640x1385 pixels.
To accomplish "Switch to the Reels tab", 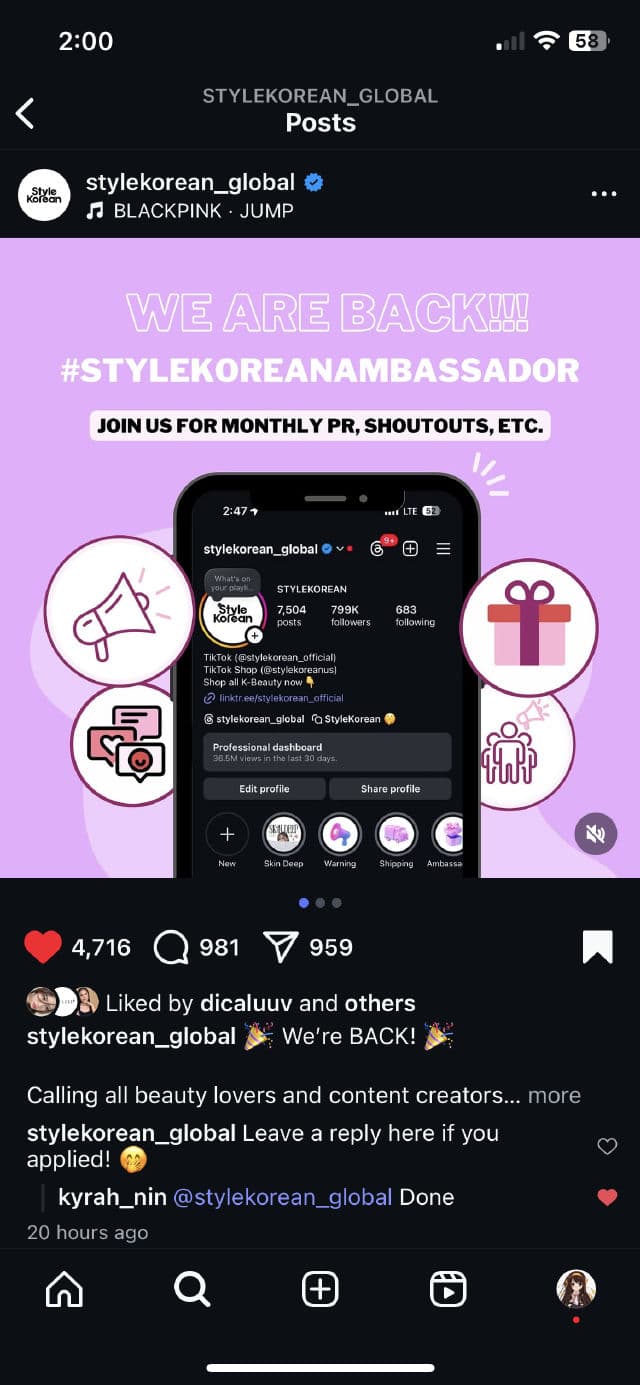I will pos(448,1290).
